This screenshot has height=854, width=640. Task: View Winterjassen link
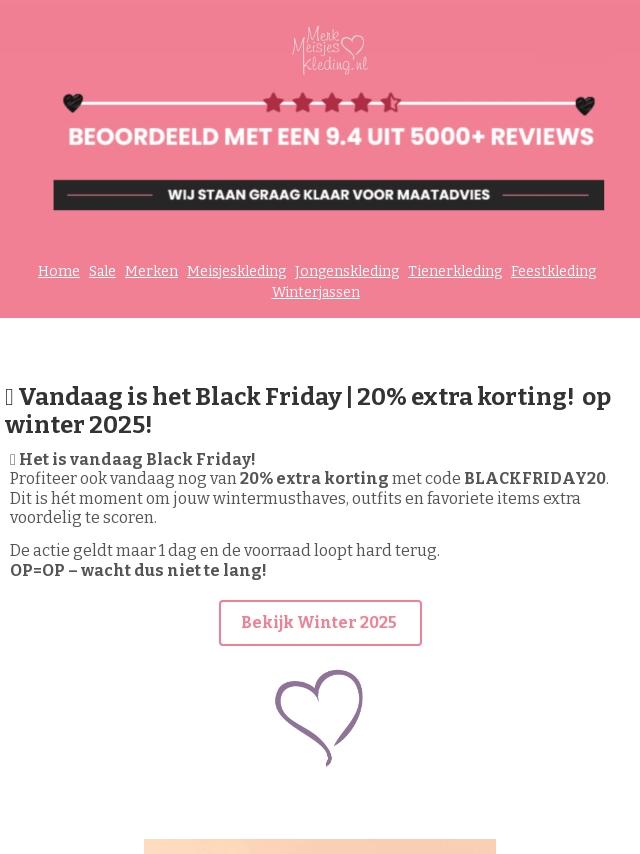[316, 292]
